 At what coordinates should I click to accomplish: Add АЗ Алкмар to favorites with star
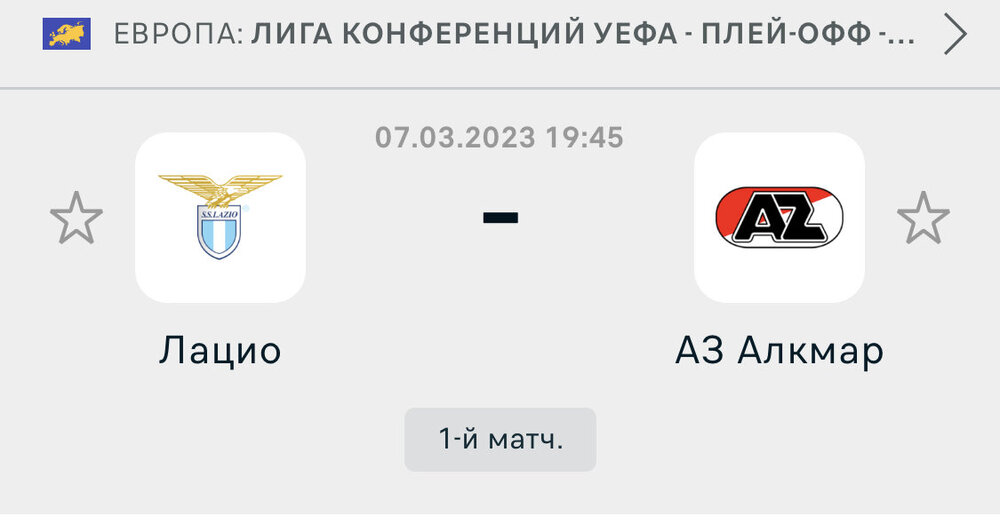(923, 218)
